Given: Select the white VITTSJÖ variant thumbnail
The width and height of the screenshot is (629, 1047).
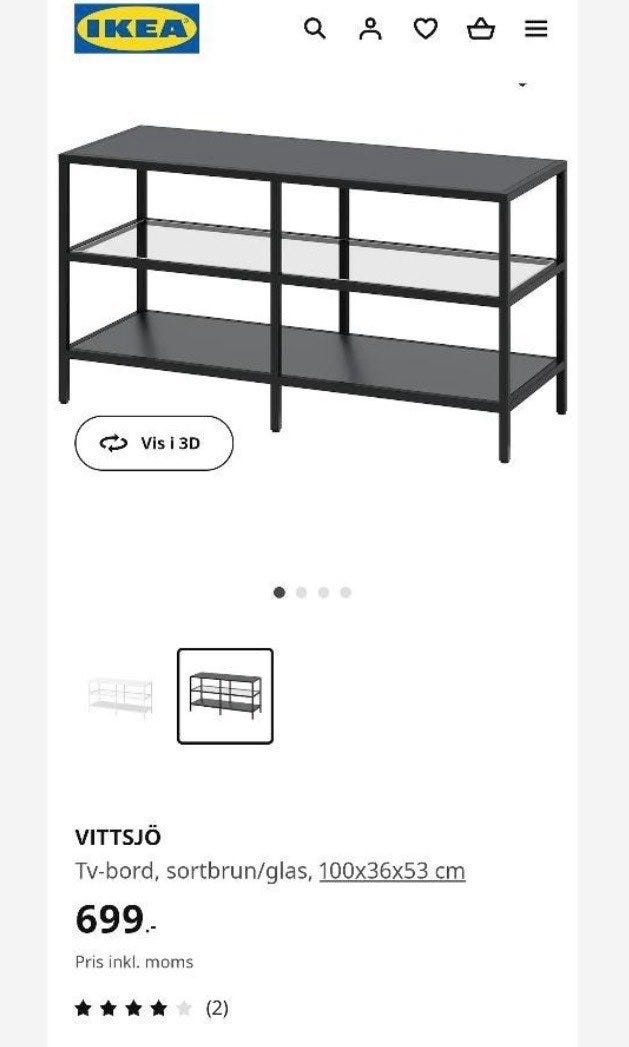Looking at the screenshot, I should (121, 696).
